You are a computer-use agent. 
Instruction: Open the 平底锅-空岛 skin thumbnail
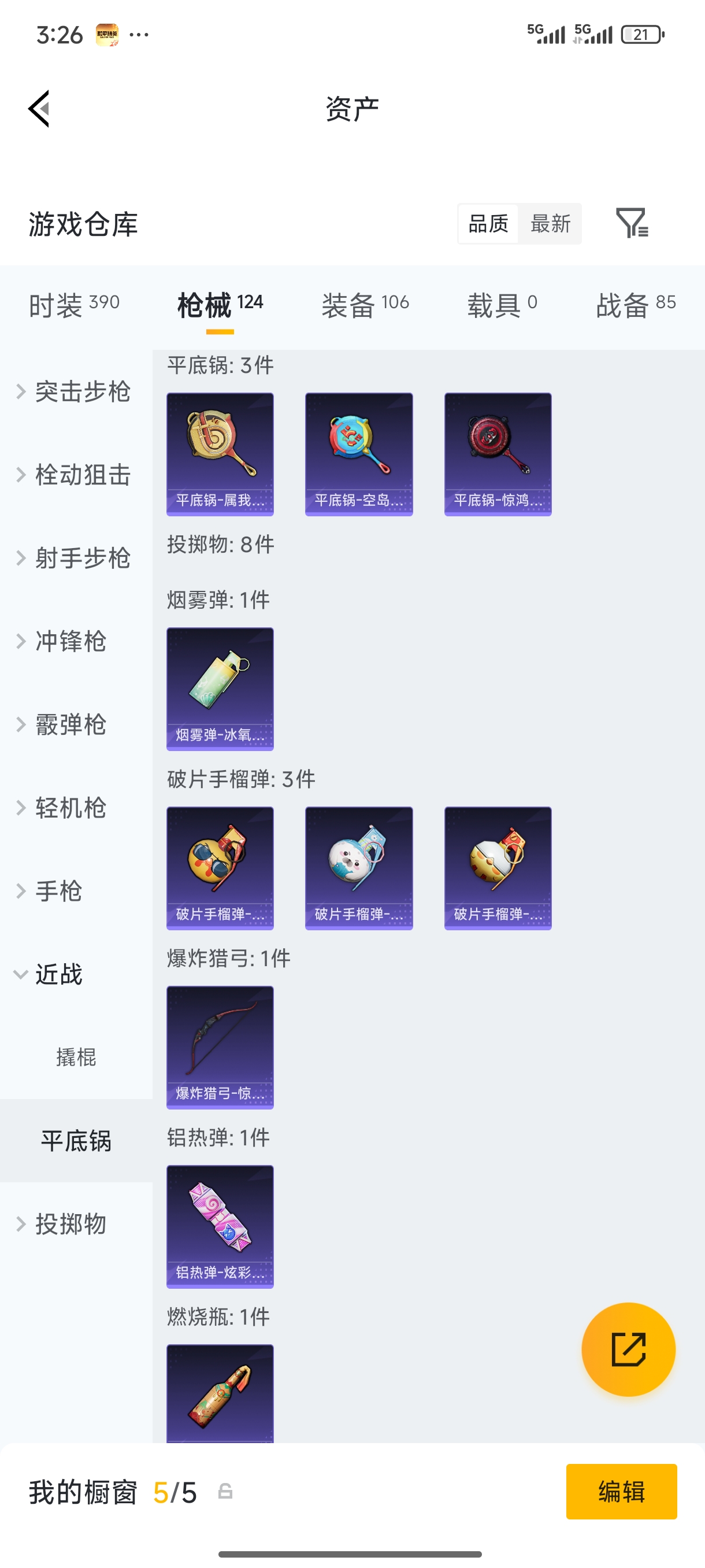[x=358, y=454]
